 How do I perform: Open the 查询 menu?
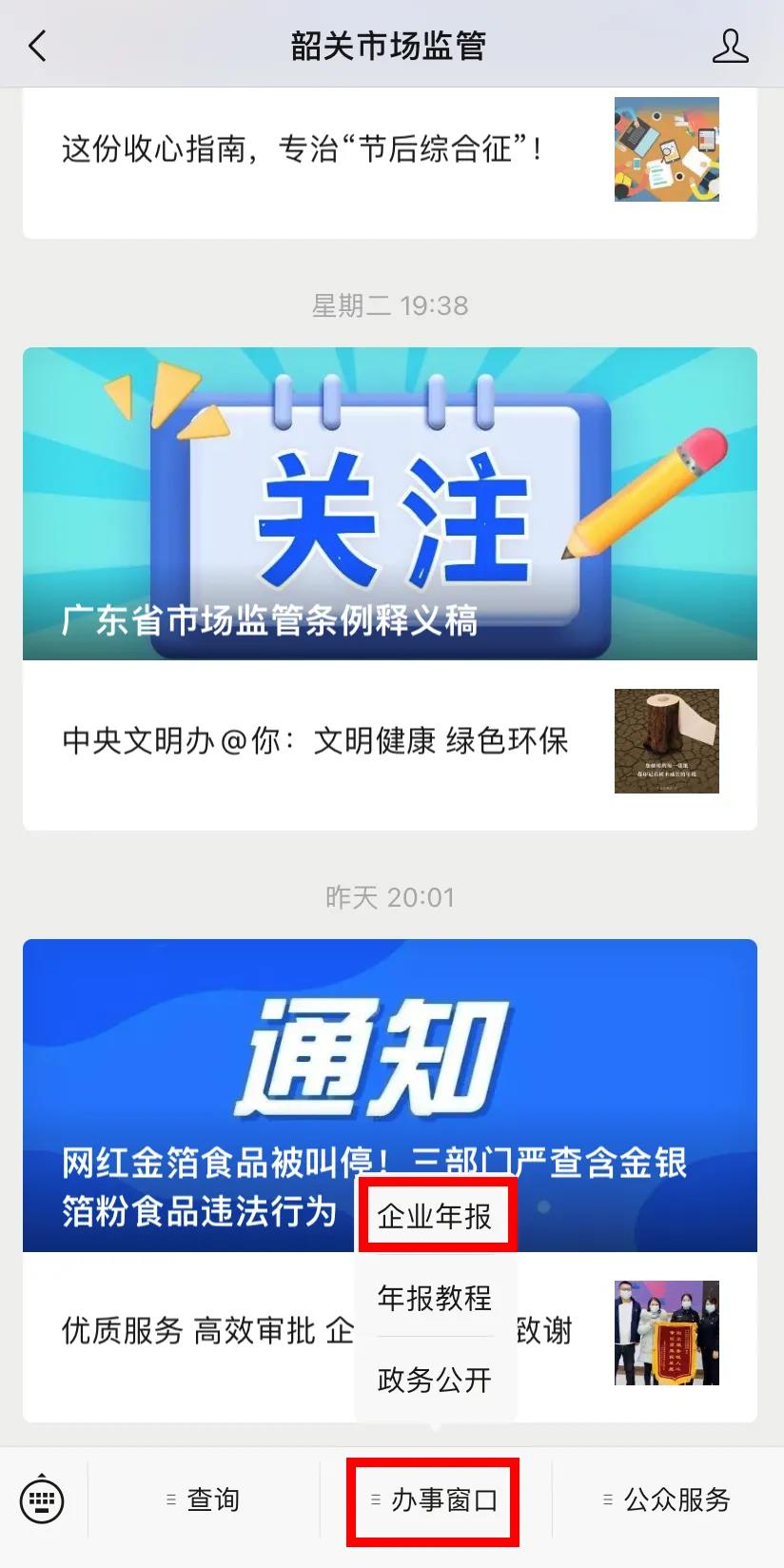[204, 1500]
